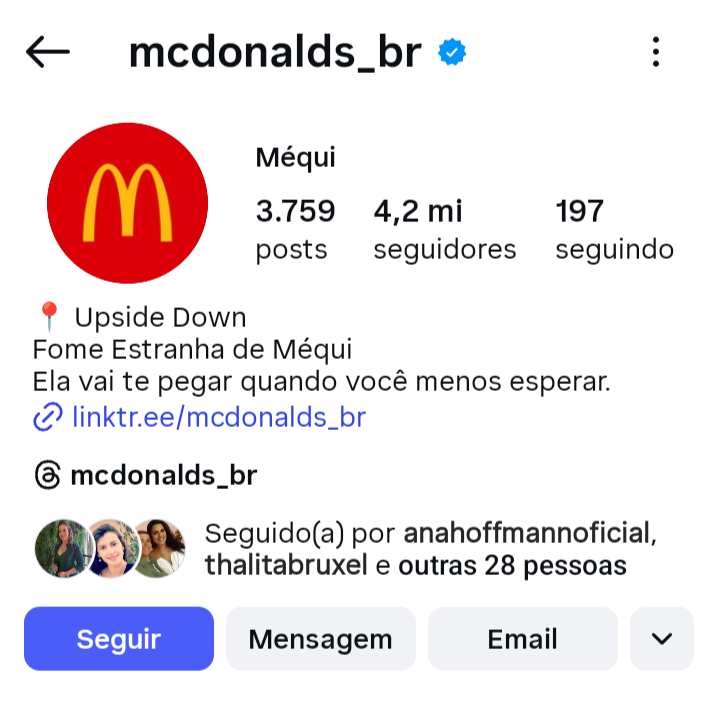This screenshot has height=705, width=720.
Task: View the Méqui profile picture
Action: coord(127,203)
